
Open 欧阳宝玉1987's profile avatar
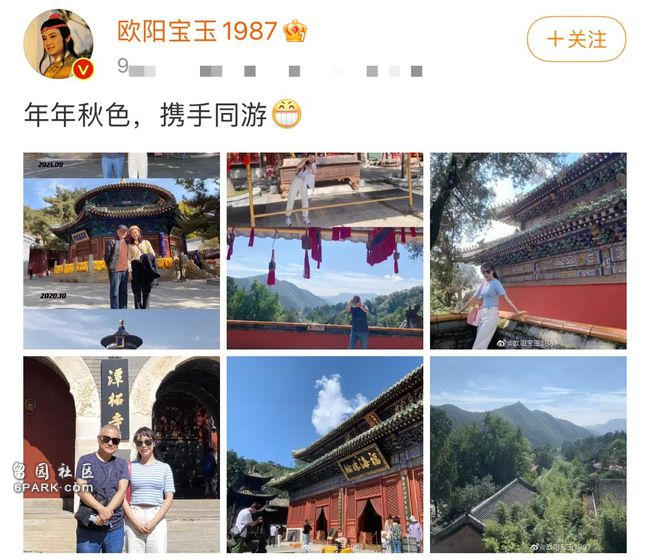59,43
